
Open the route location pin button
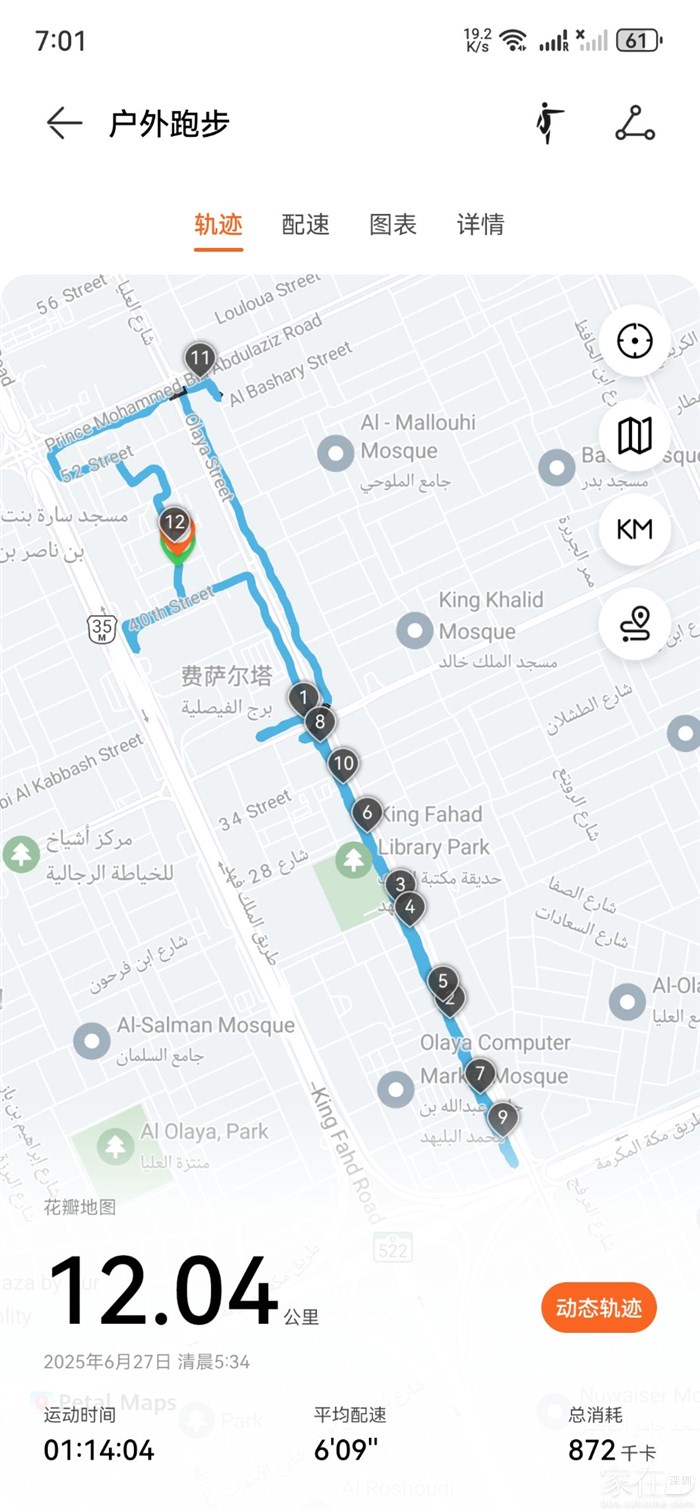[x=634, y=623]
